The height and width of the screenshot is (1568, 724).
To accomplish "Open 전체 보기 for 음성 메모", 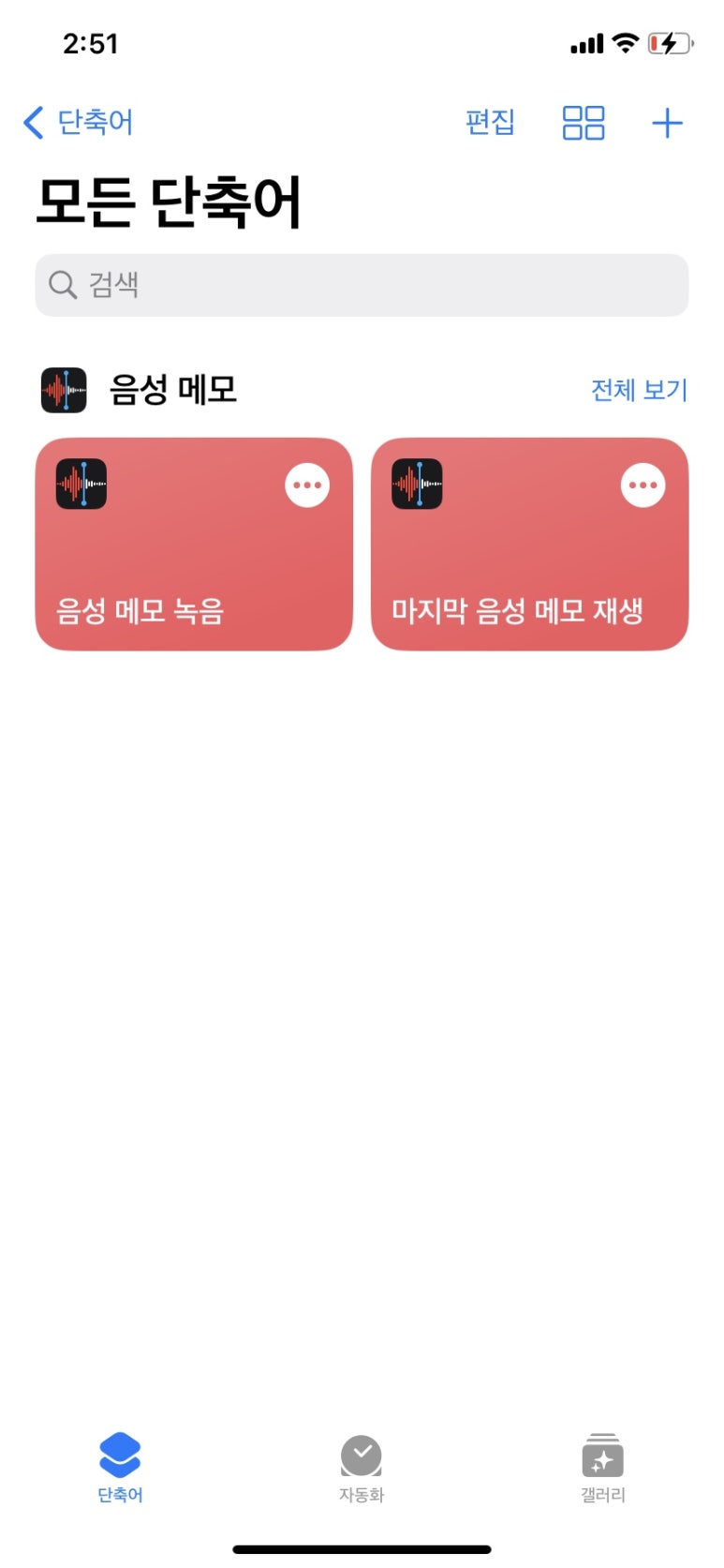I will tap(639, 390).
